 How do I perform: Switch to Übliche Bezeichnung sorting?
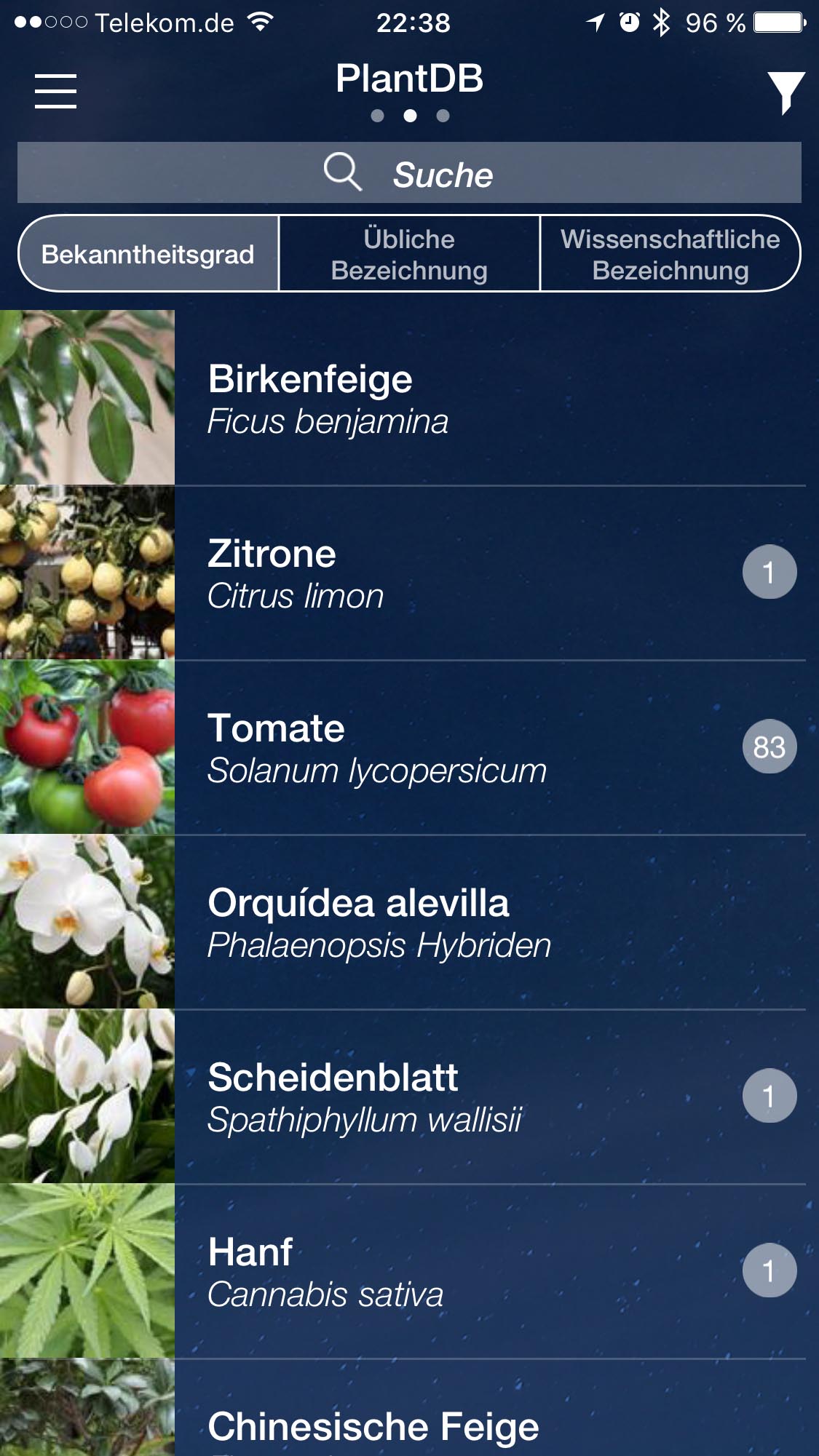coord(409,255)
